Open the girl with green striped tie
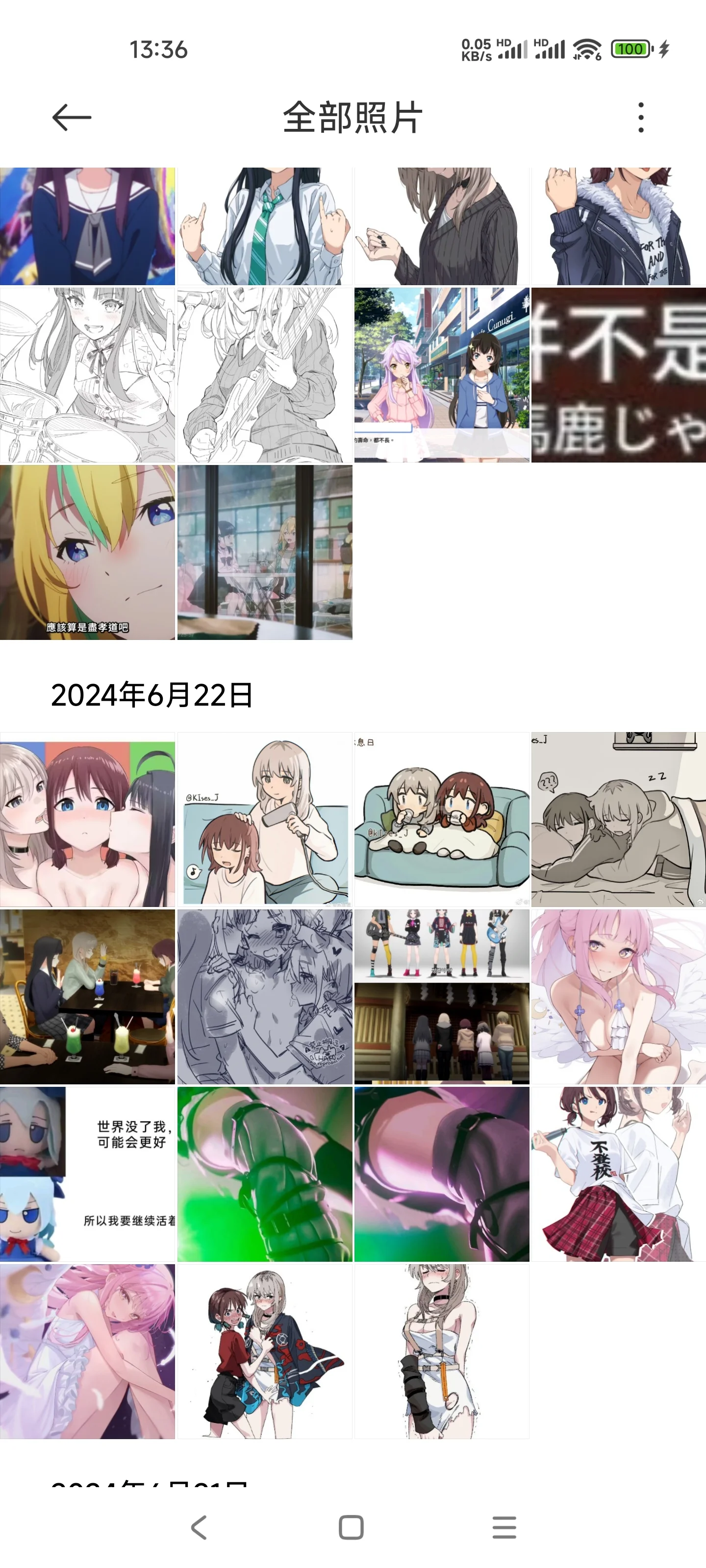Screen dimensions: 706x1568 [264, 226]
